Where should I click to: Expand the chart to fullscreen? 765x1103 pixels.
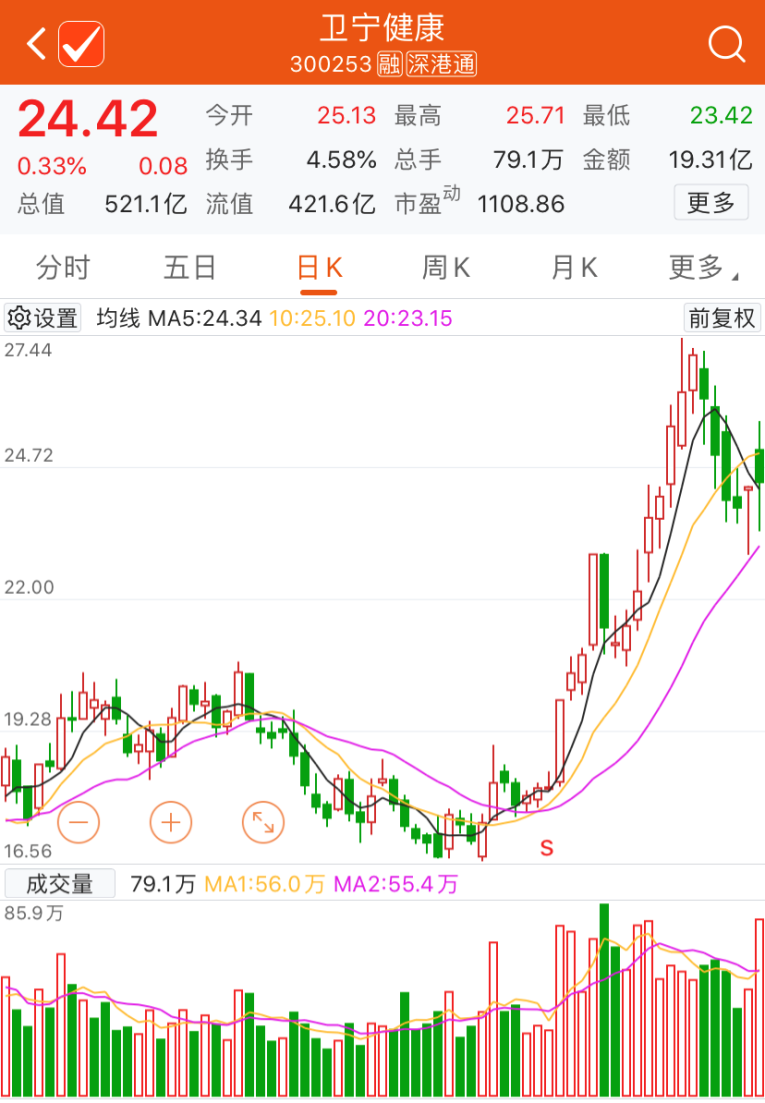pos(264,823)
